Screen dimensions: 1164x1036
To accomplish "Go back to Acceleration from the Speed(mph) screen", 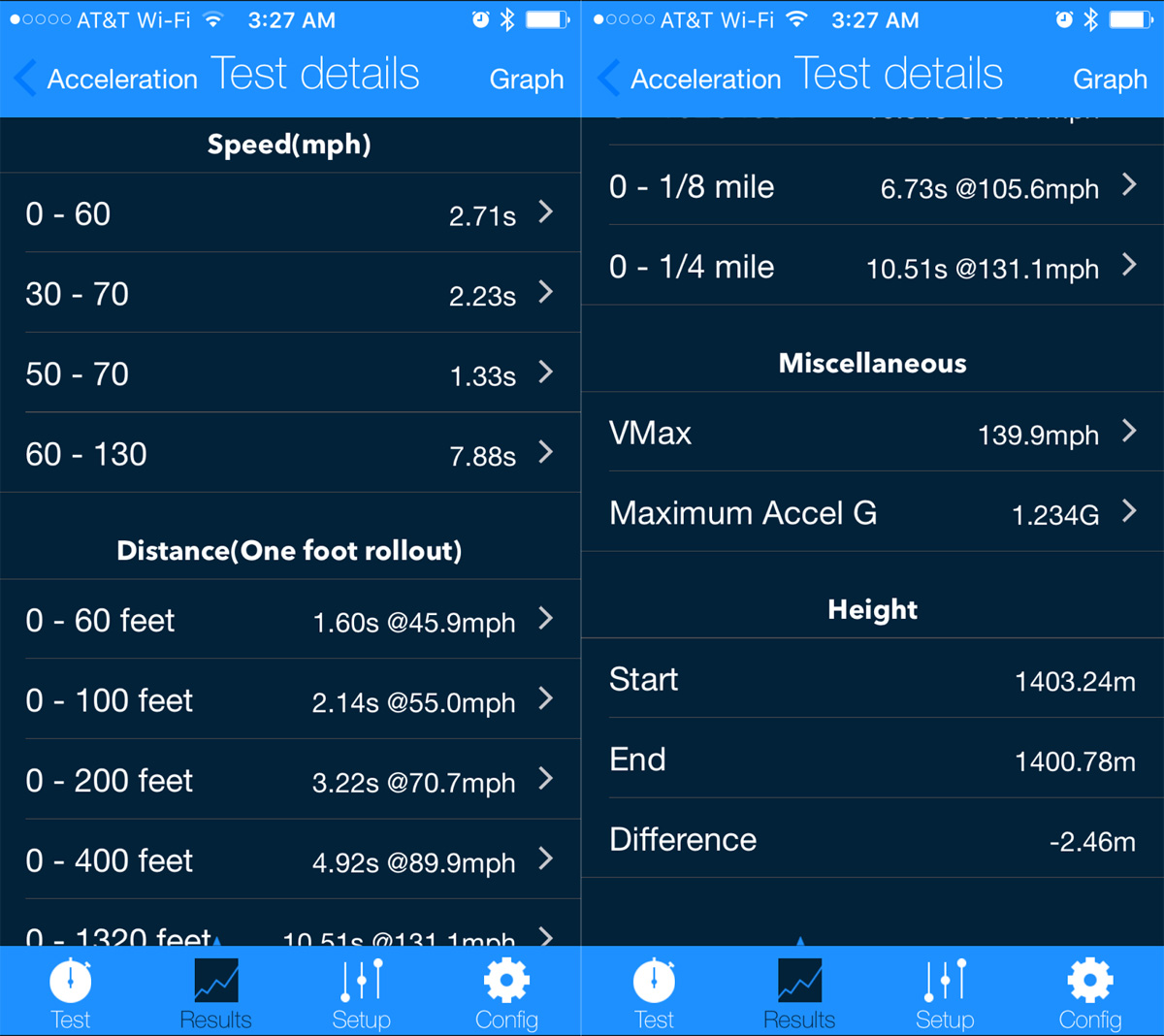I will (107, 79).
